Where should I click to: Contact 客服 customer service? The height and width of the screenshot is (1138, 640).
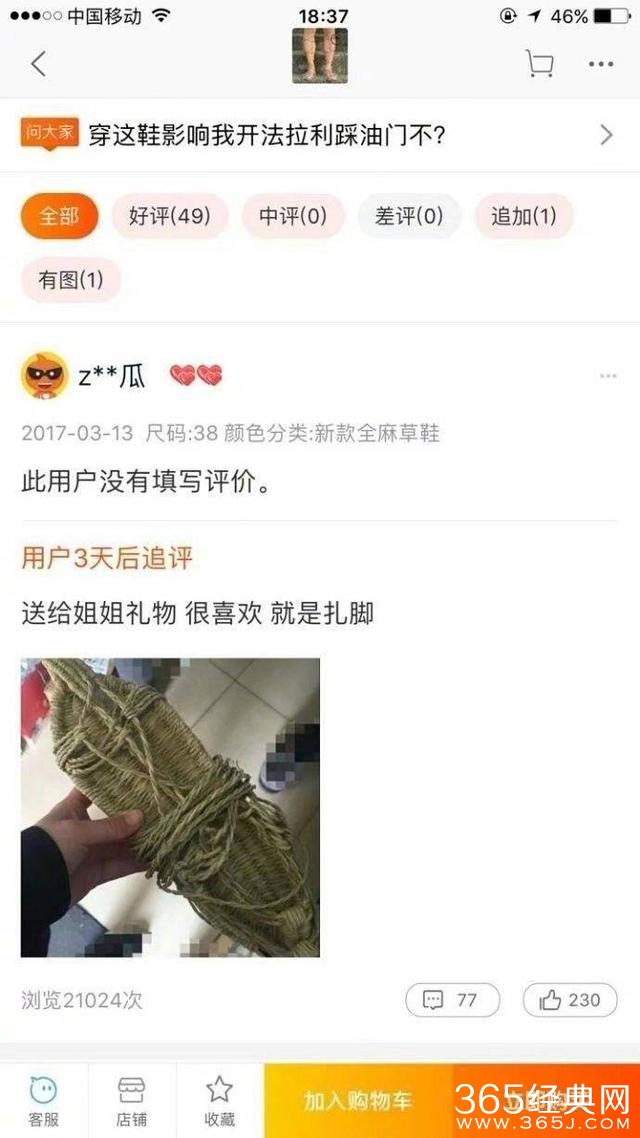[43, 1100]
